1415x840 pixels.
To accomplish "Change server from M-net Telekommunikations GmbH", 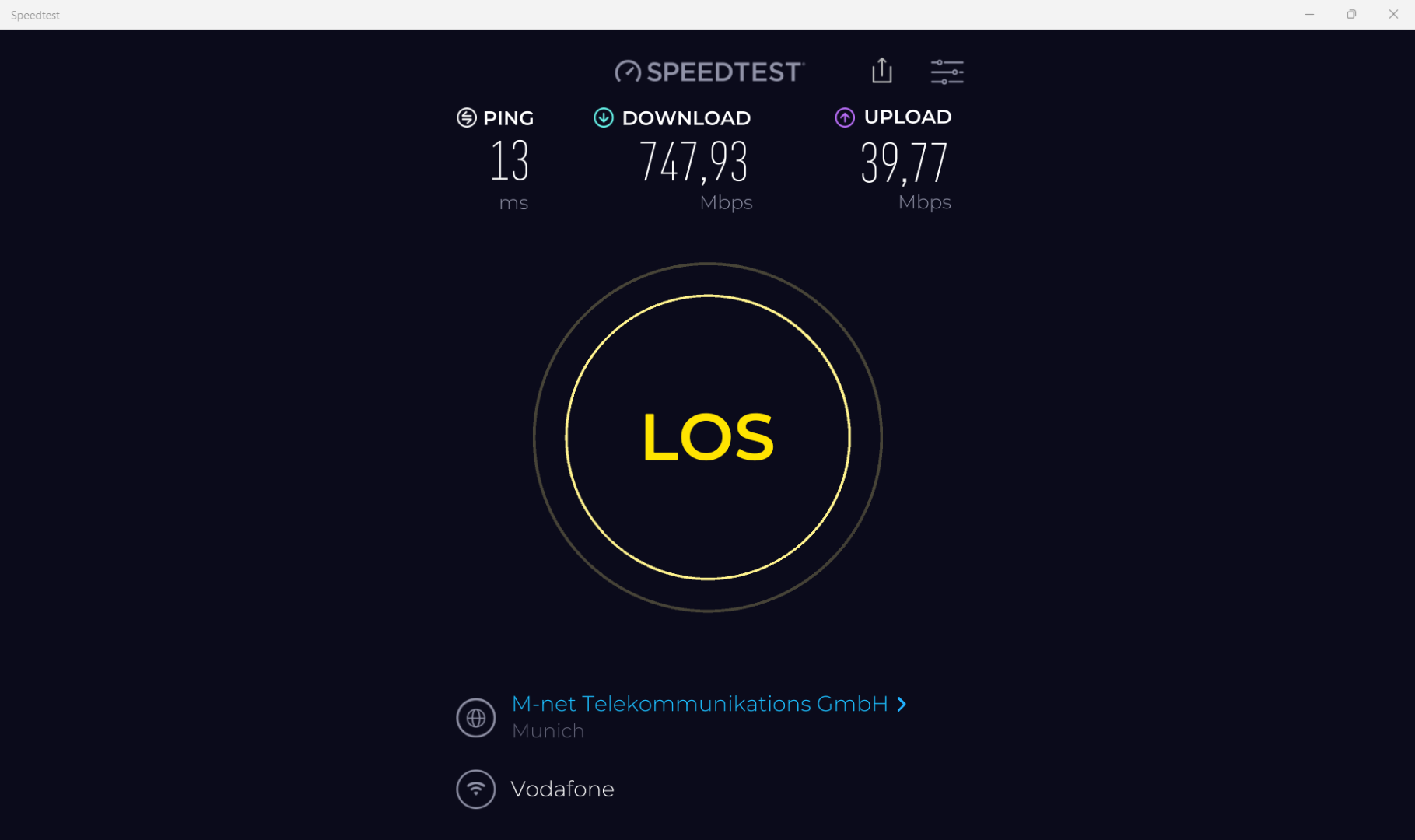I will click(708, 704).
